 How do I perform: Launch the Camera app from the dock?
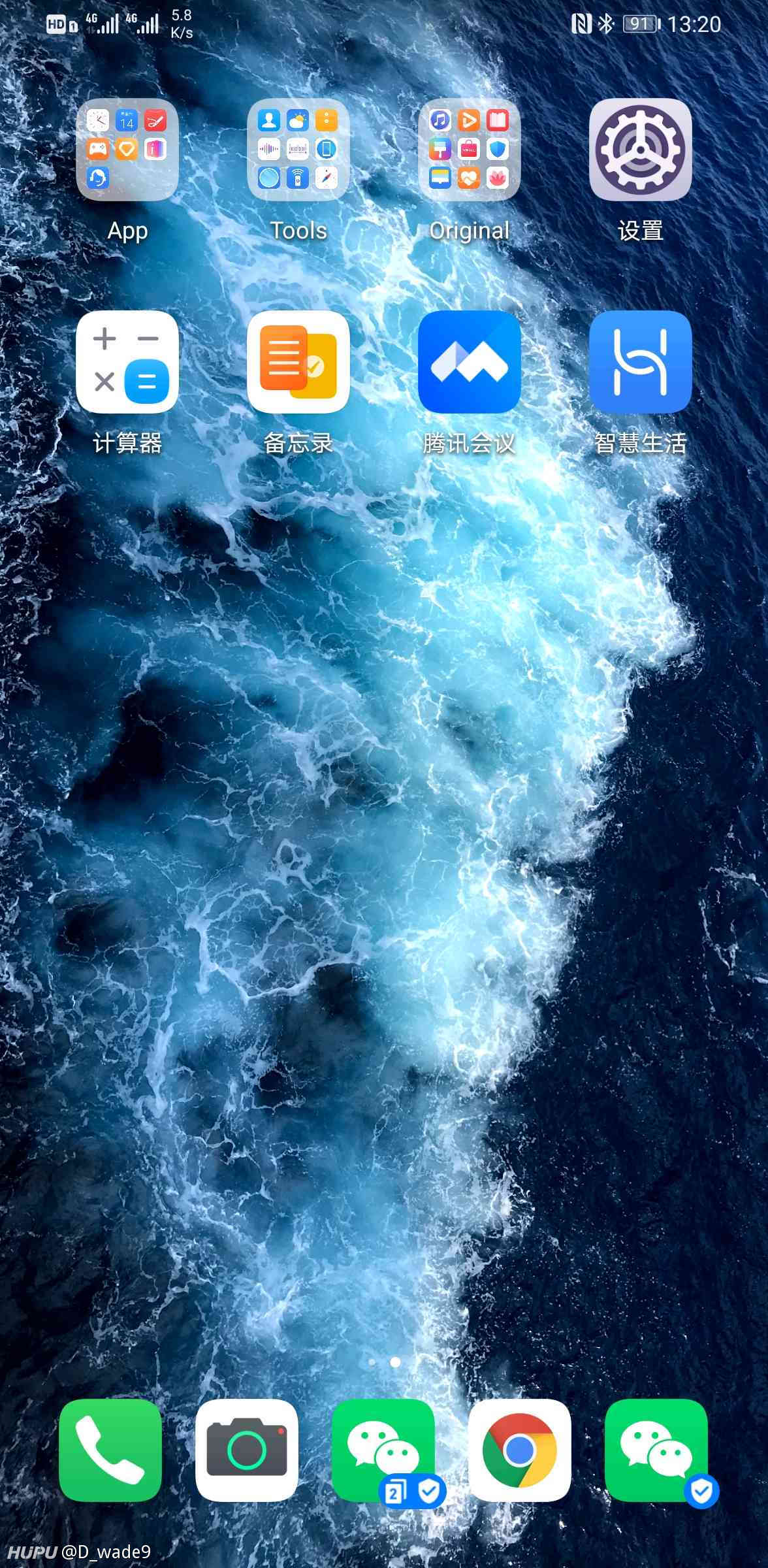(x=247, y=1450)
